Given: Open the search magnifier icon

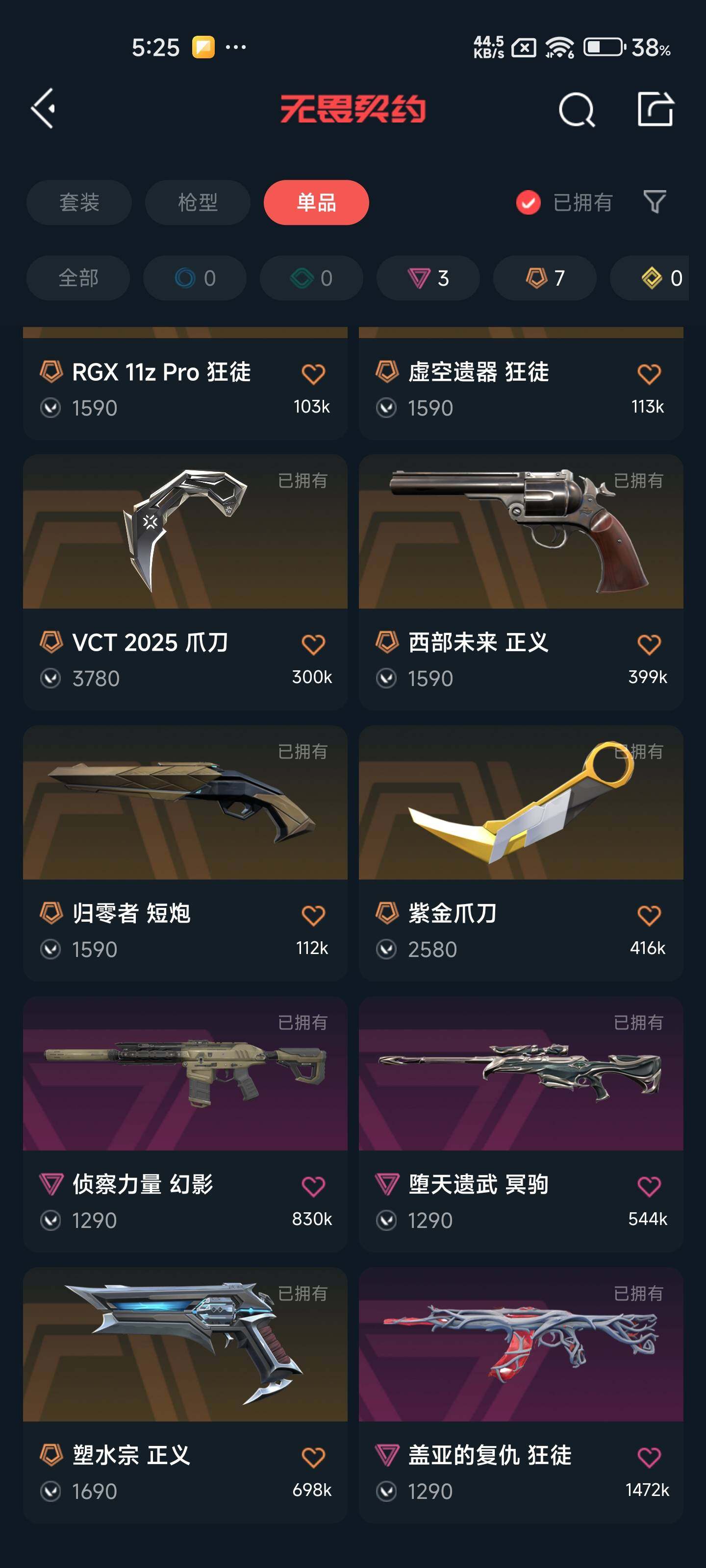Looking at the screenshot, I should pos(576,110).
